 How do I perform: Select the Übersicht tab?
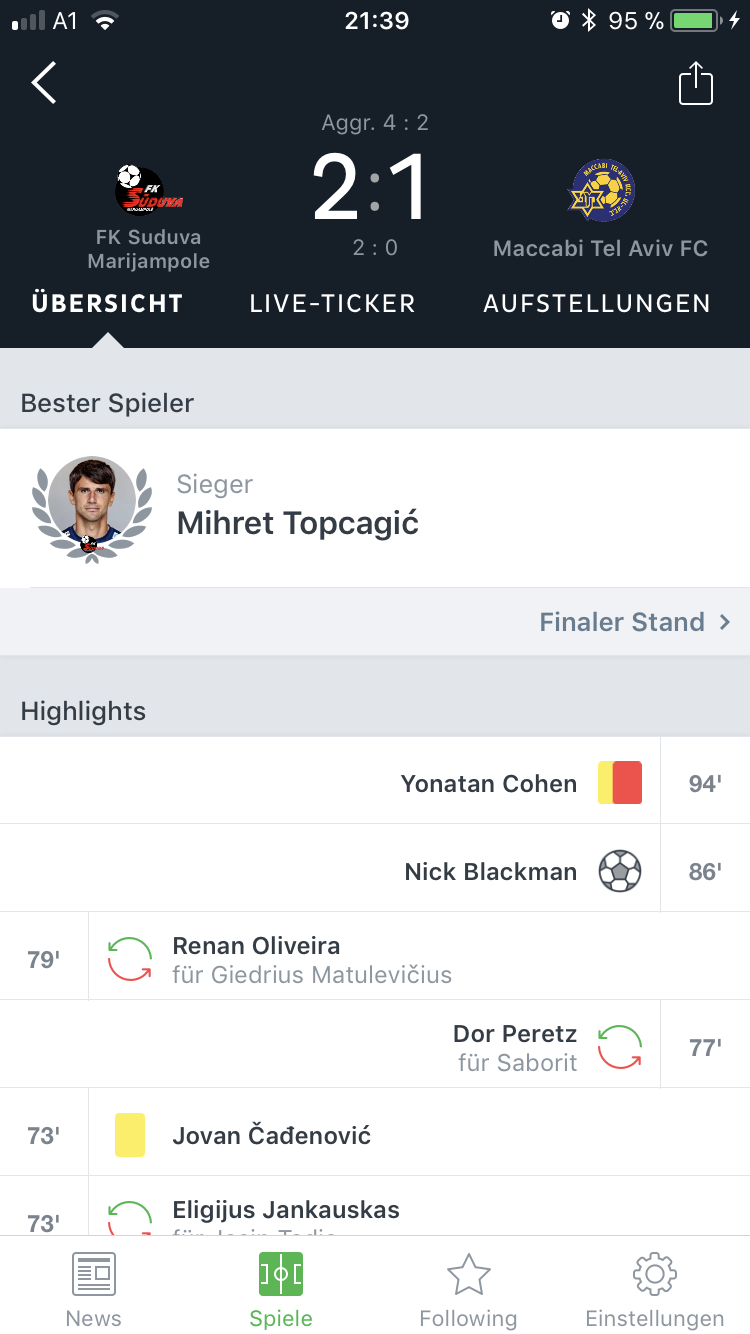click(x=108, y=304)
